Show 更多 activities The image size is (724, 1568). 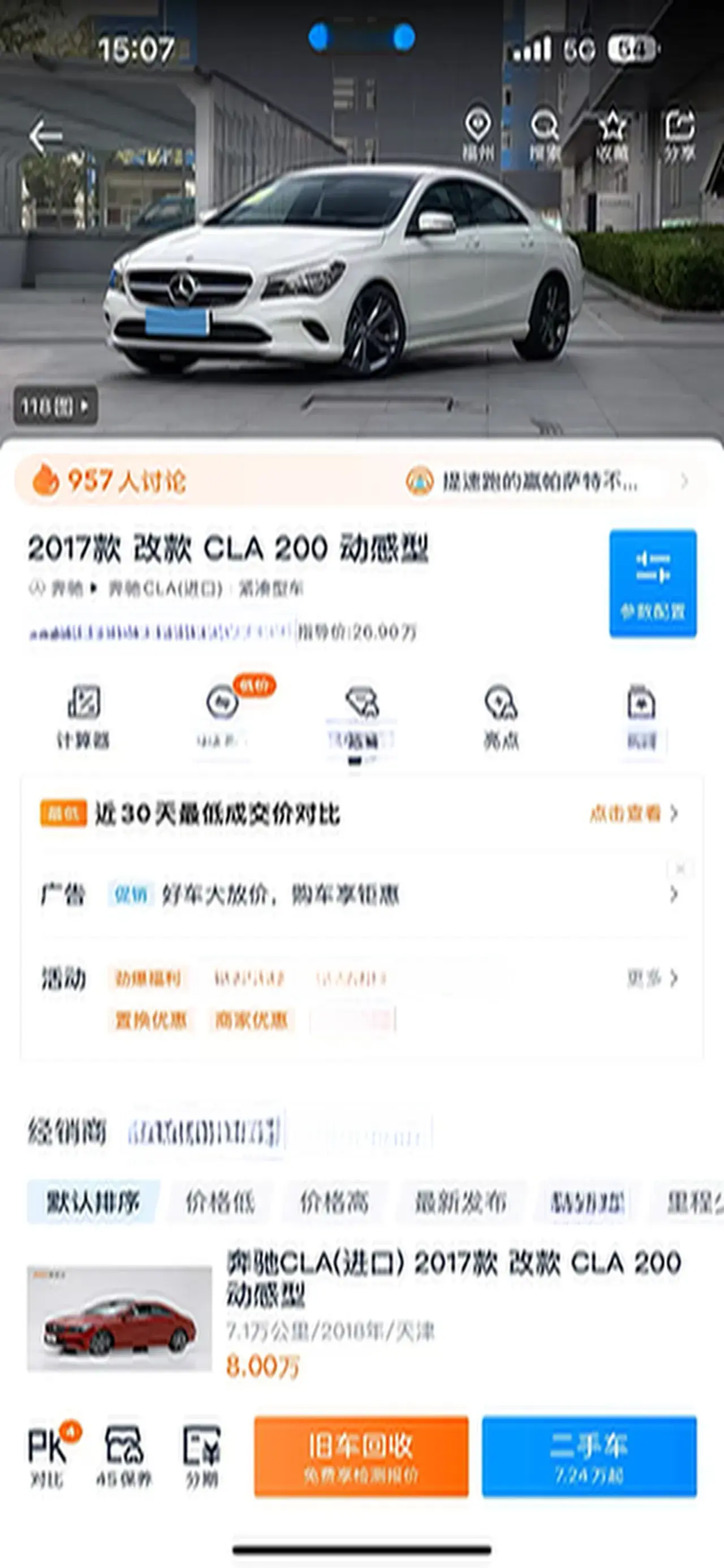652,978
